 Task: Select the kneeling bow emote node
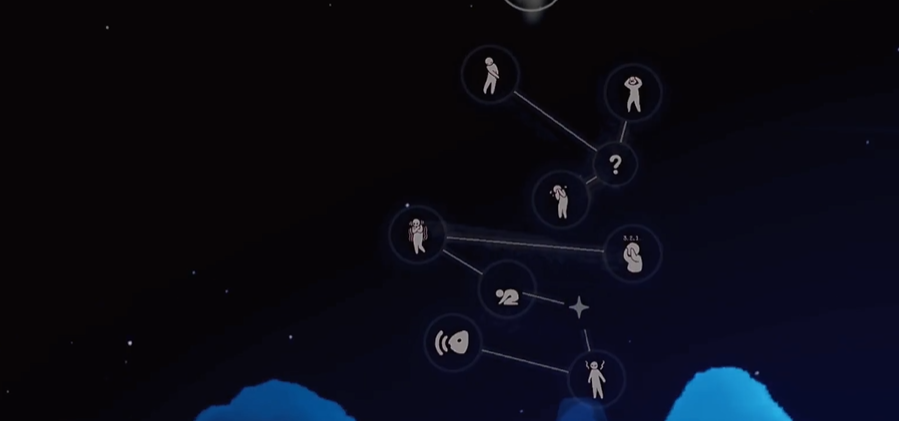[508, 293]
